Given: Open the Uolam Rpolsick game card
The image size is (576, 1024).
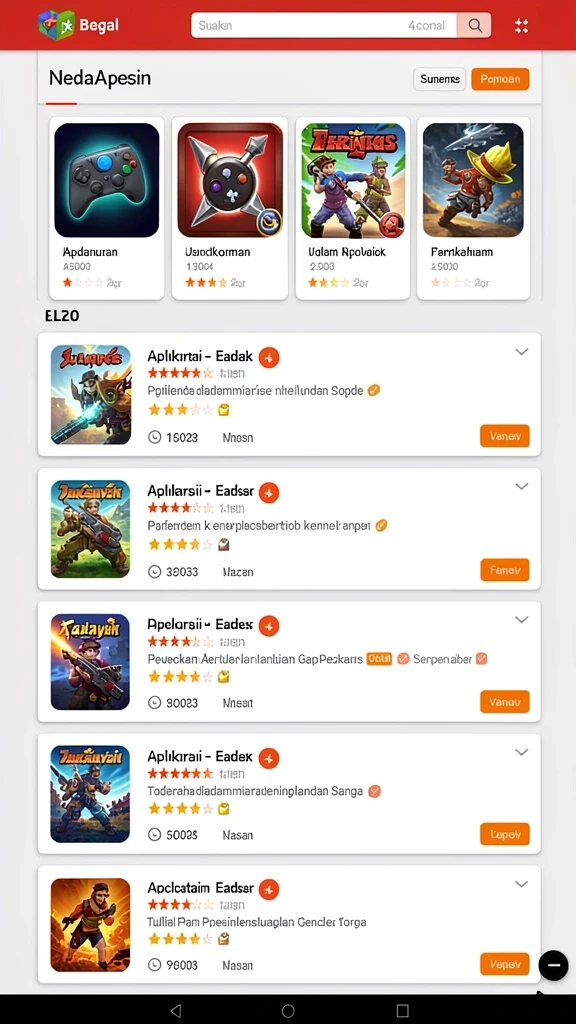Looking at the screenshot, I should click(353, 208).
